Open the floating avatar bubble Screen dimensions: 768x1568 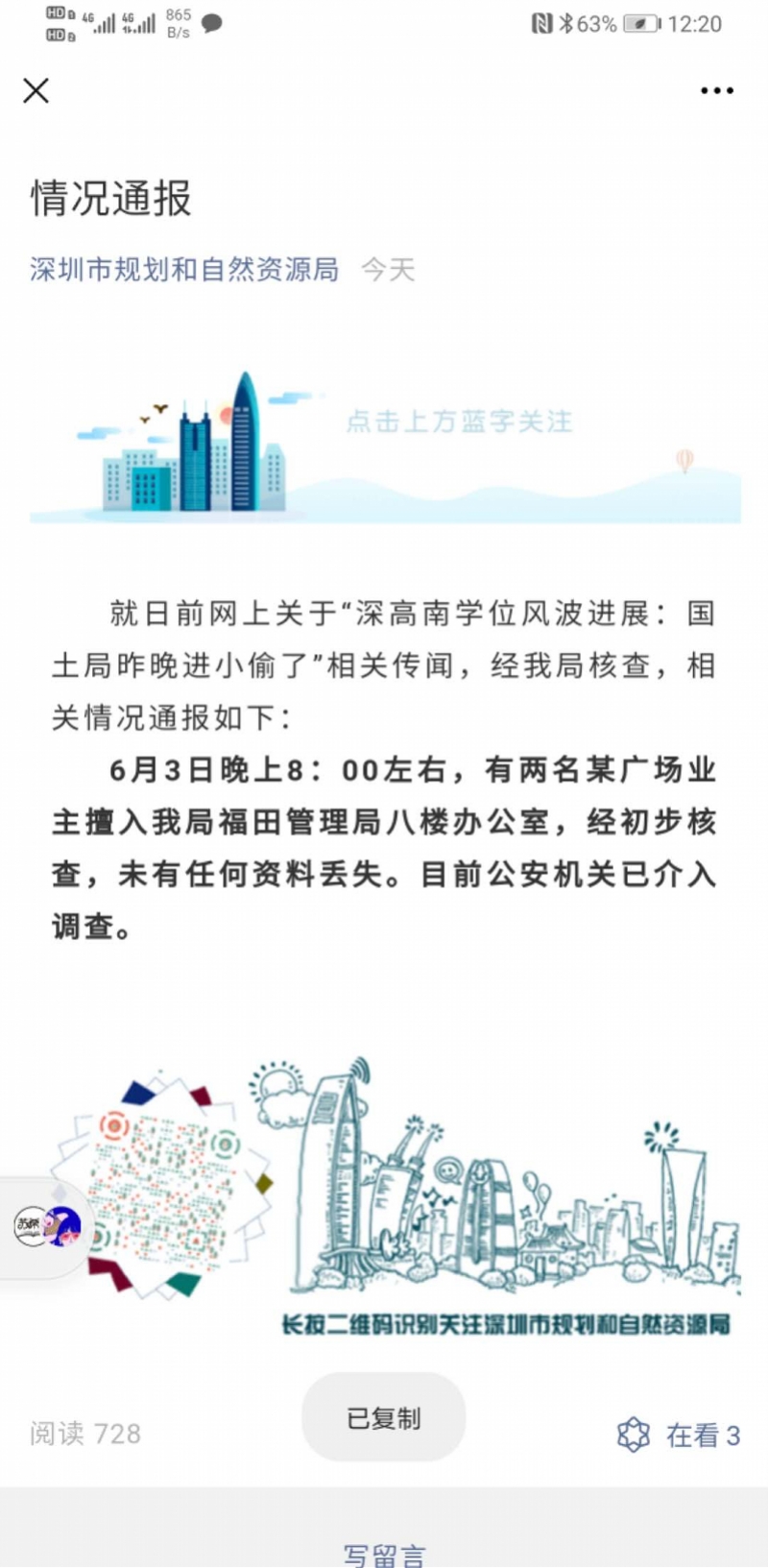(48, 1227)
